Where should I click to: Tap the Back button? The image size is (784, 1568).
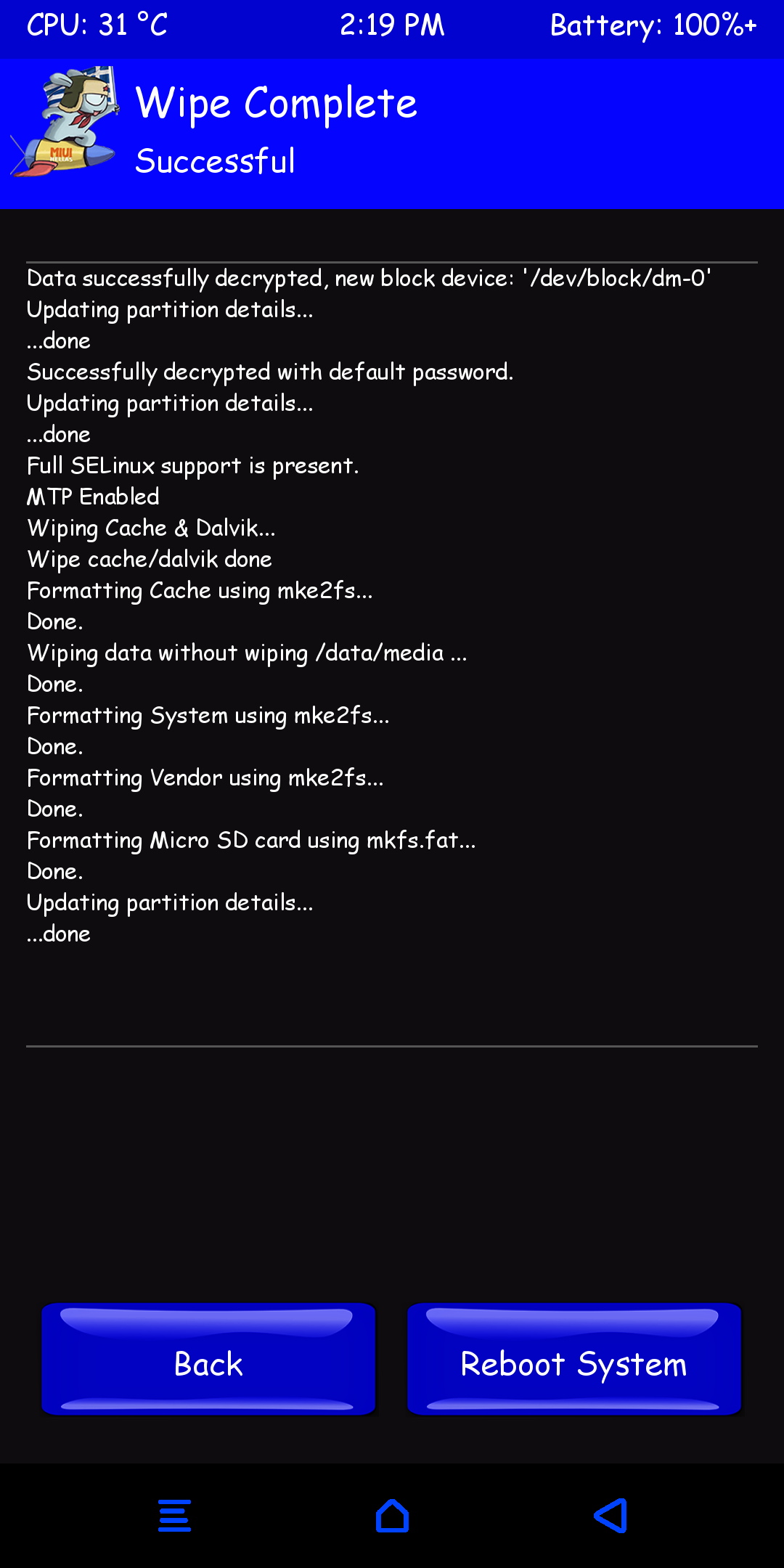click(x=208, y=1359)
